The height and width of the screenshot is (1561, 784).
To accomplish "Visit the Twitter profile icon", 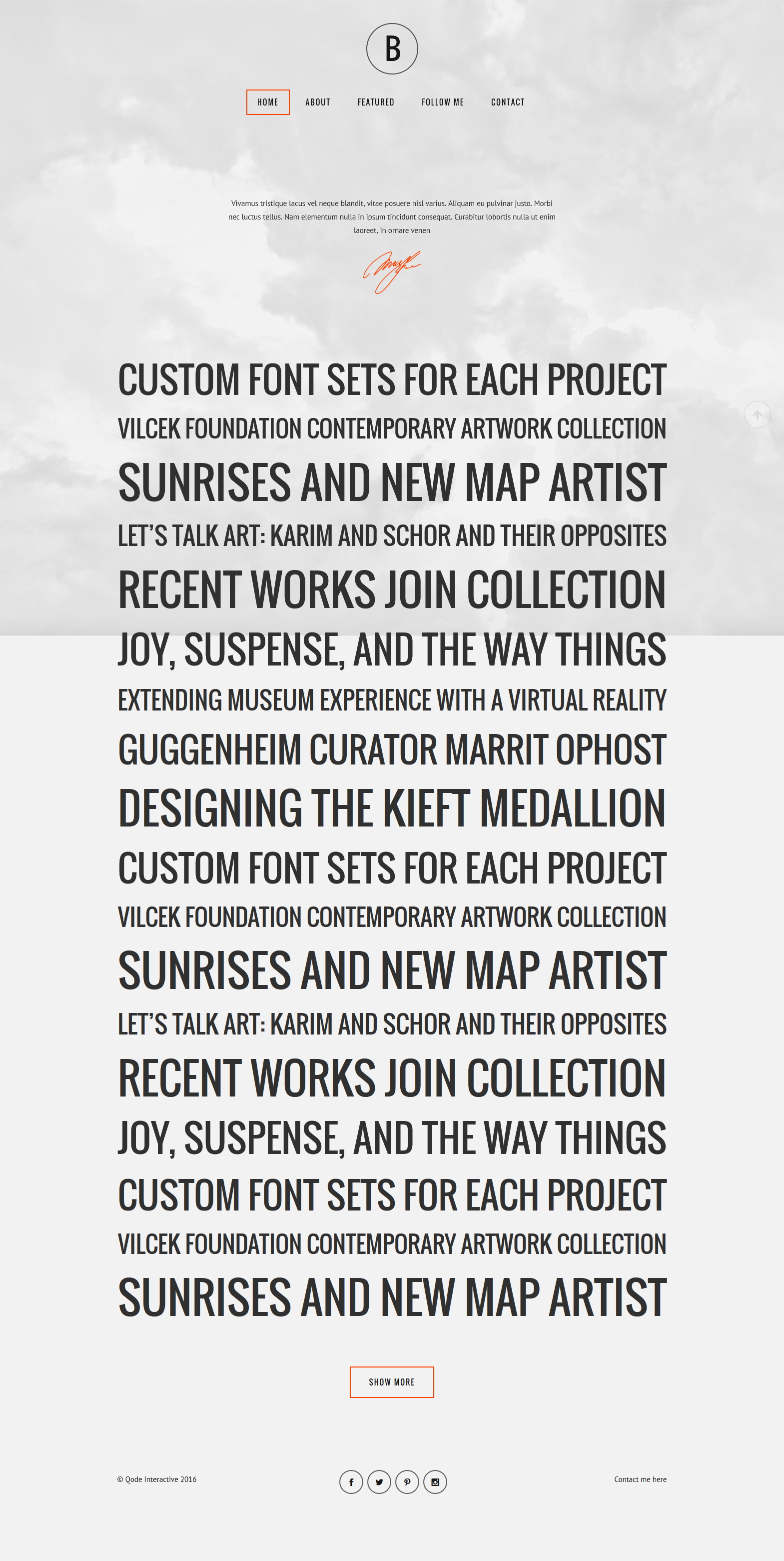I will (379, 1482).
